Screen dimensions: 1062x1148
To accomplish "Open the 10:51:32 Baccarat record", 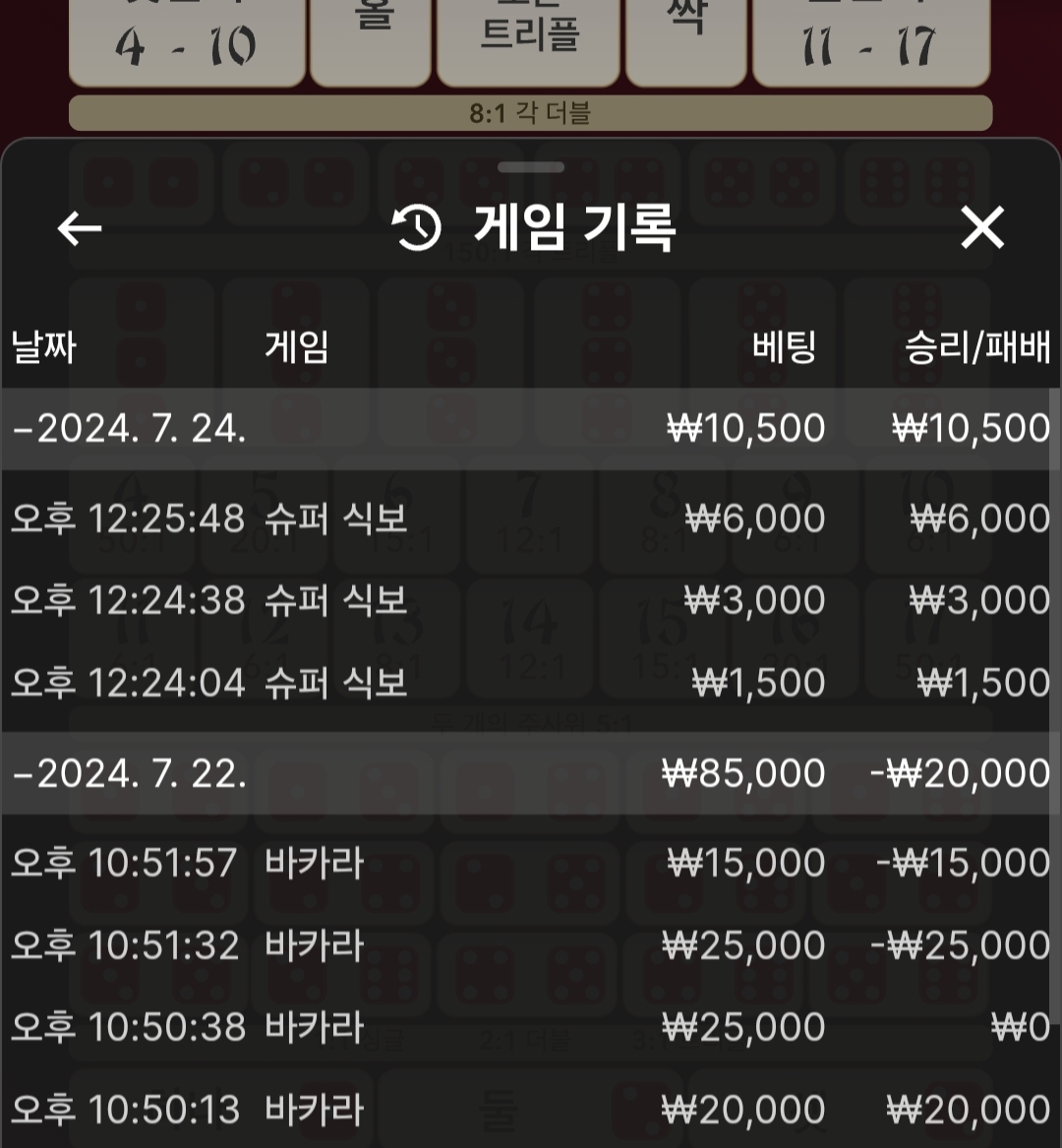I will click(x=529, y=945).
